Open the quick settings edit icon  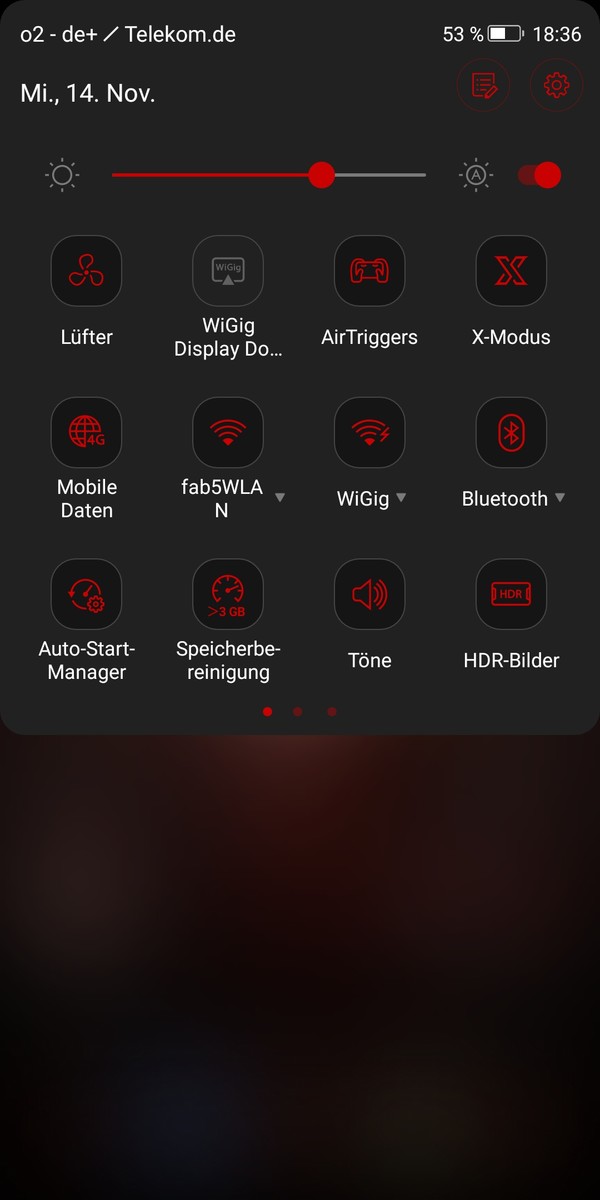(484, 86)
